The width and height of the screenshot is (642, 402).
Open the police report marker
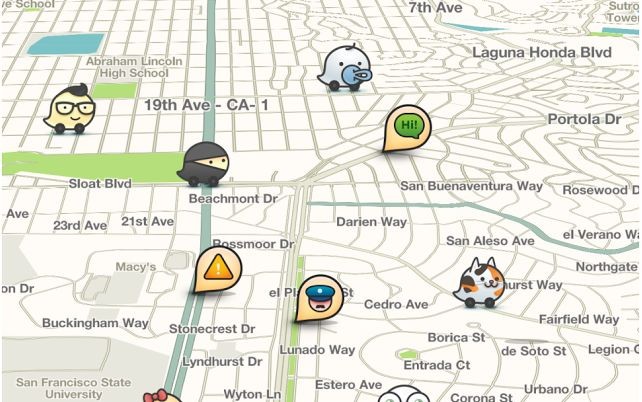click(317, 298)
